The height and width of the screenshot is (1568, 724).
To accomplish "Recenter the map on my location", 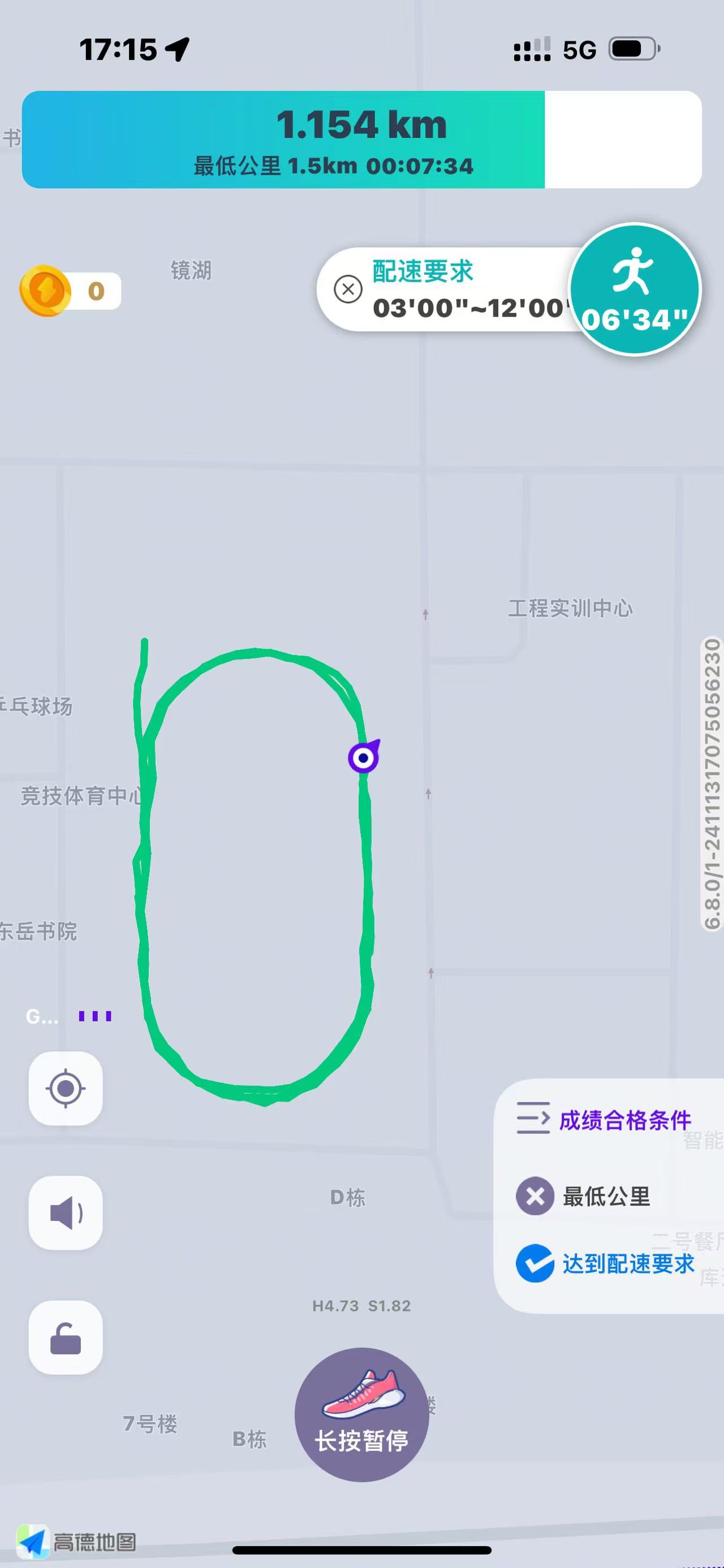I will coord(66,1088).
